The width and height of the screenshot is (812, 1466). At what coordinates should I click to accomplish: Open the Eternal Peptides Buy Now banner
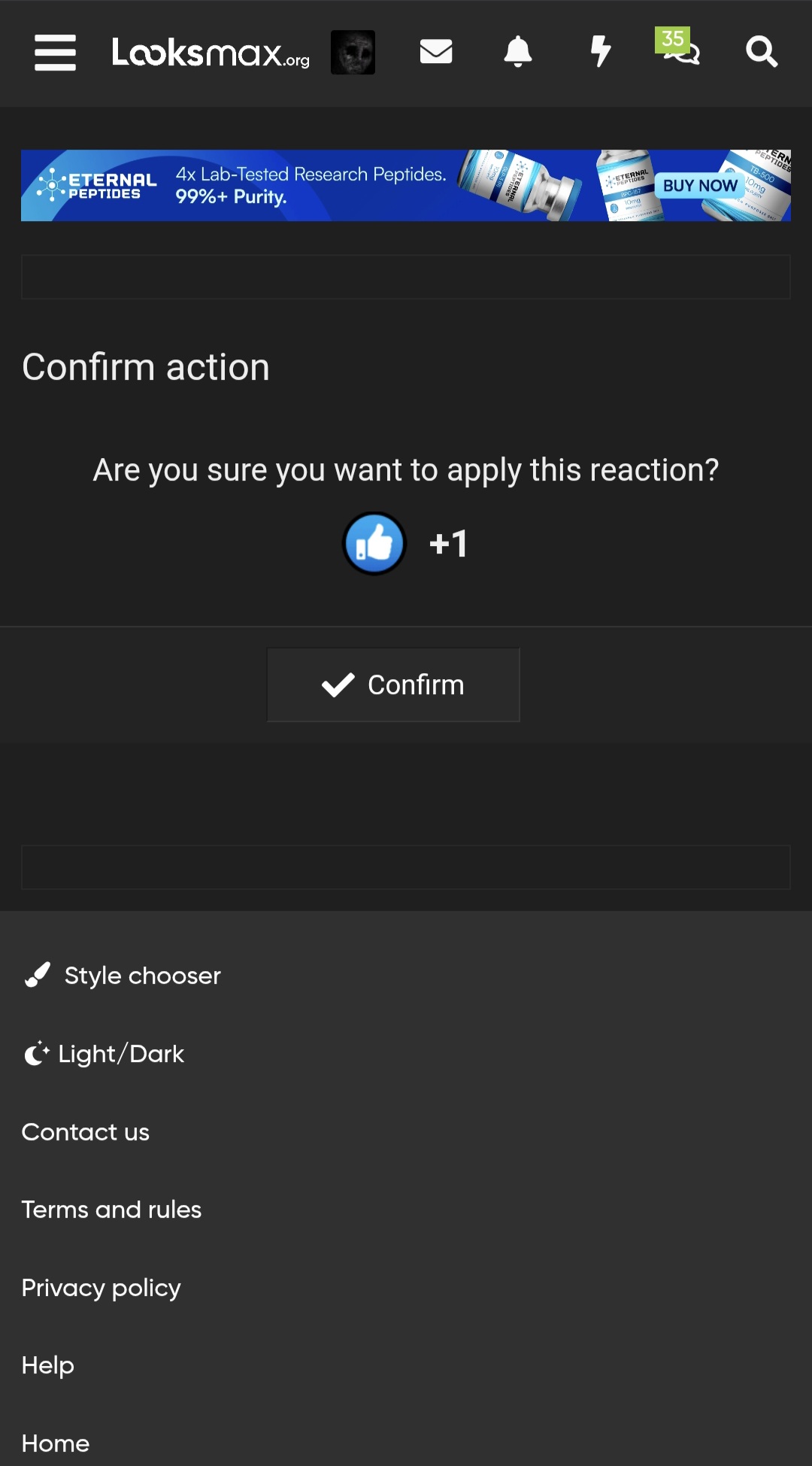[406, 185]
